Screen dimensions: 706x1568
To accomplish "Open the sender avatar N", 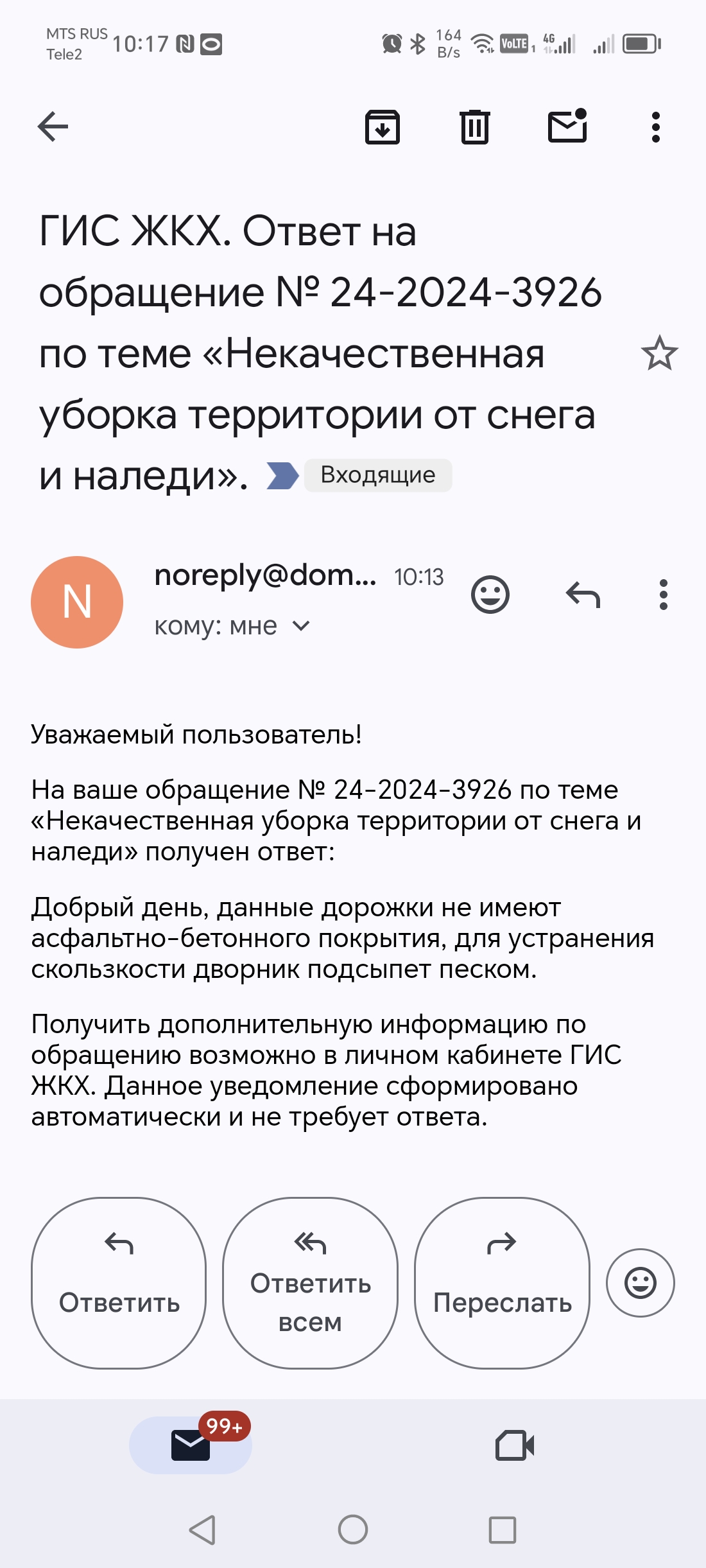I will point(77,602).
